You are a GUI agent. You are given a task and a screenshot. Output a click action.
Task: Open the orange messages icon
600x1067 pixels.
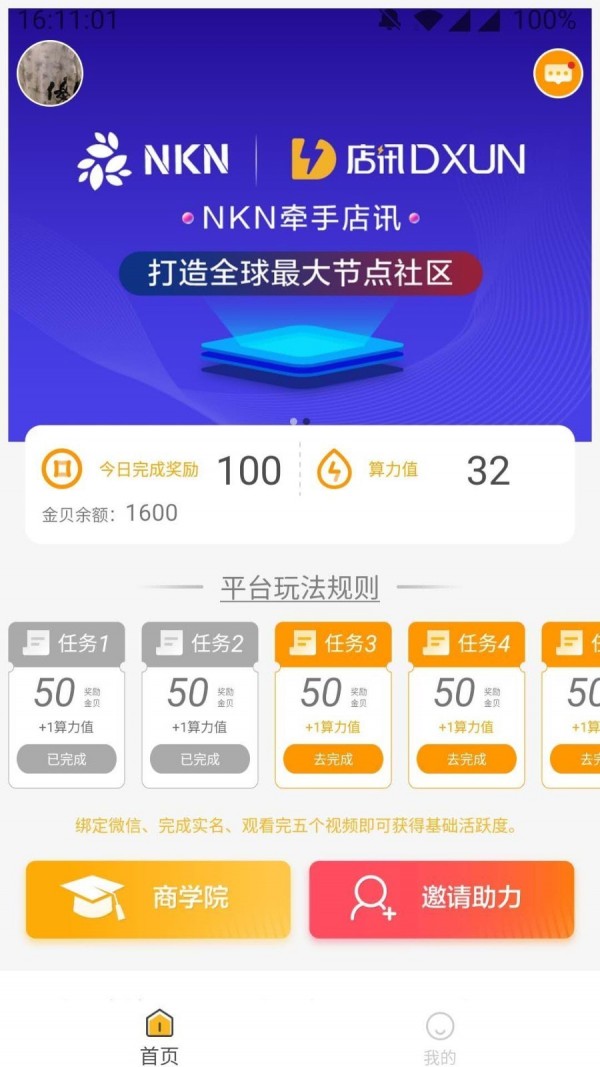[x=557, y=74]
